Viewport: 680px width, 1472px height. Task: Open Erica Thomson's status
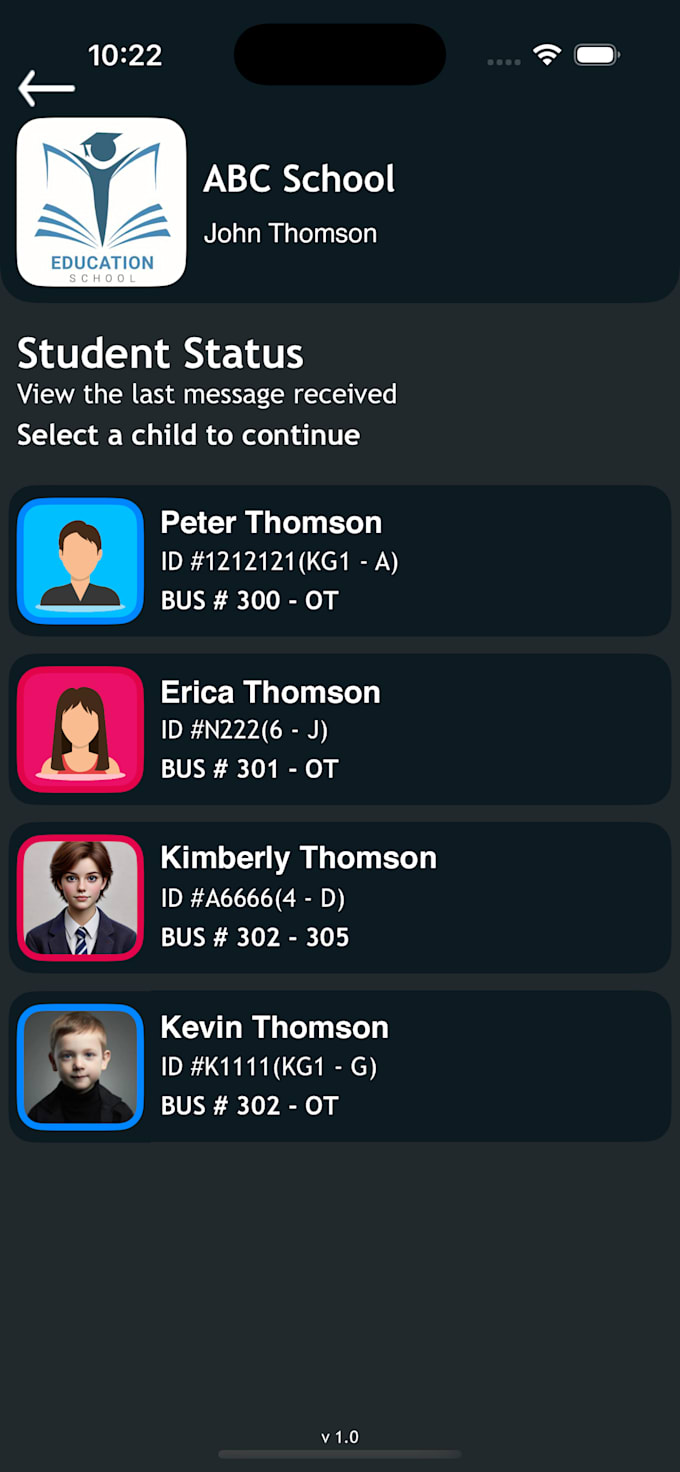click(340, 729)
